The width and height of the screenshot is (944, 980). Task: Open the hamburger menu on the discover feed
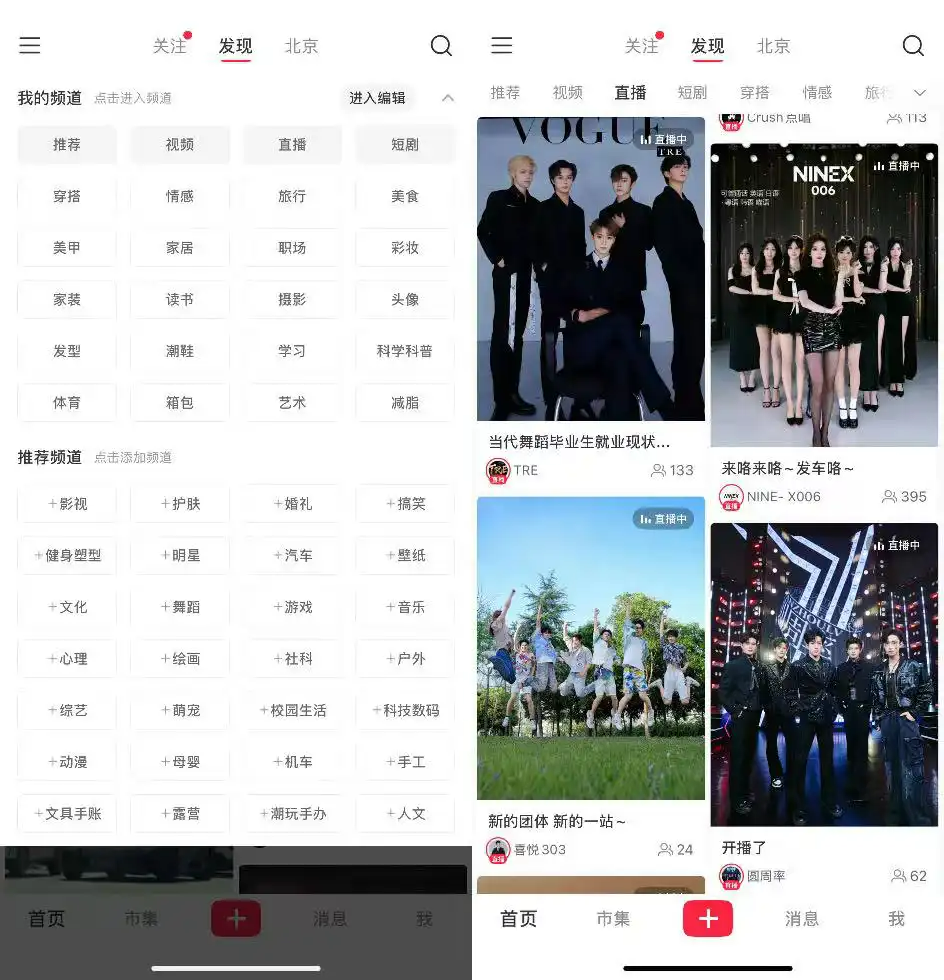point(501,45)
